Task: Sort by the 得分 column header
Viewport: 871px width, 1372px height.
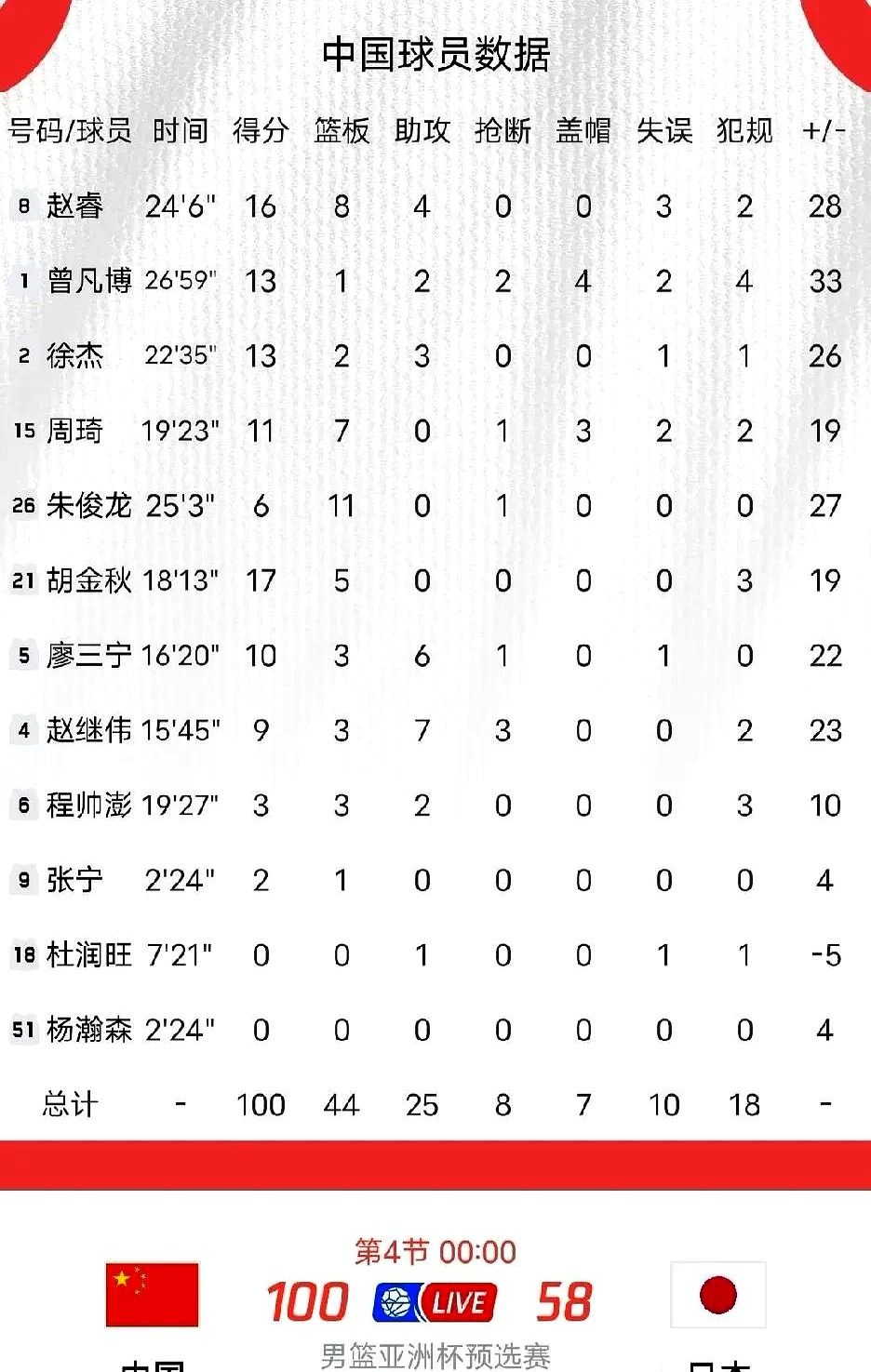Action: [261, 132]
